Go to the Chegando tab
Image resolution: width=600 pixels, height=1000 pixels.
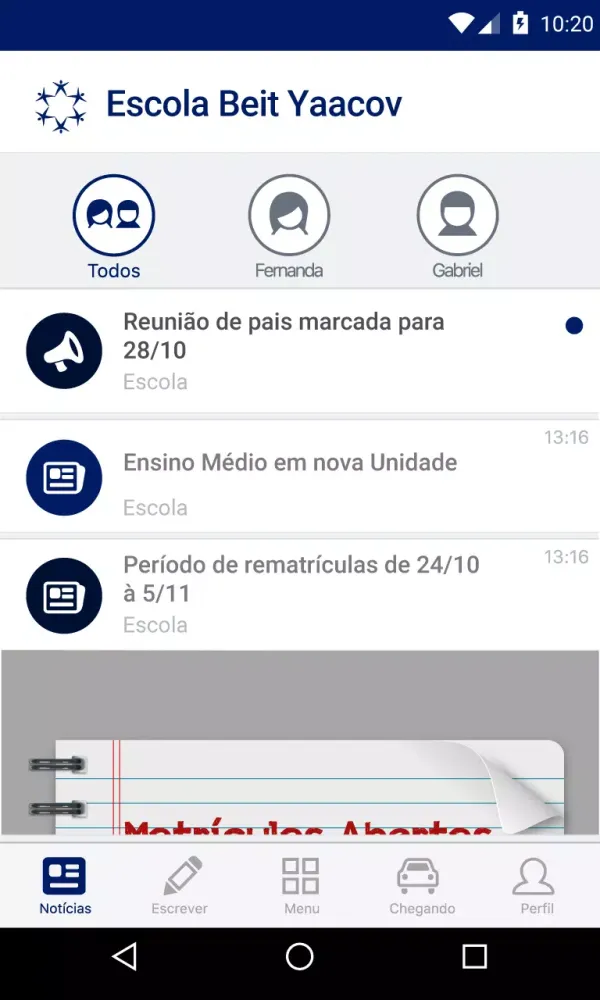[x=422, y=885]
